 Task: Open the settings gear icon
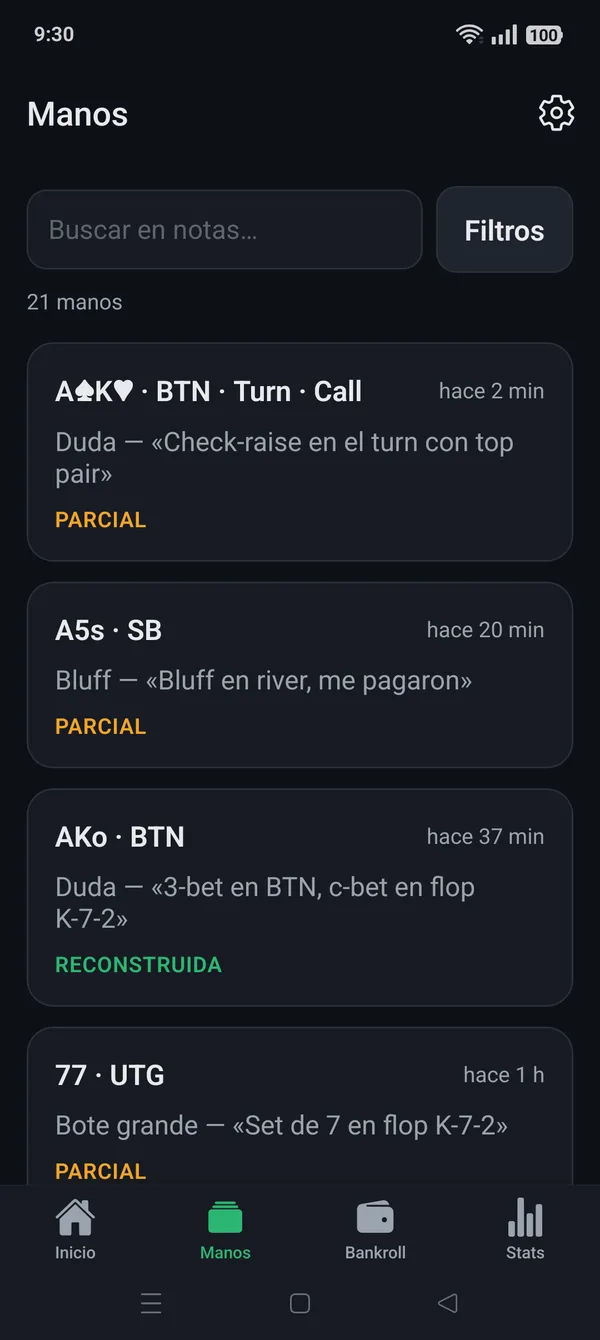(x=556, y=113)
